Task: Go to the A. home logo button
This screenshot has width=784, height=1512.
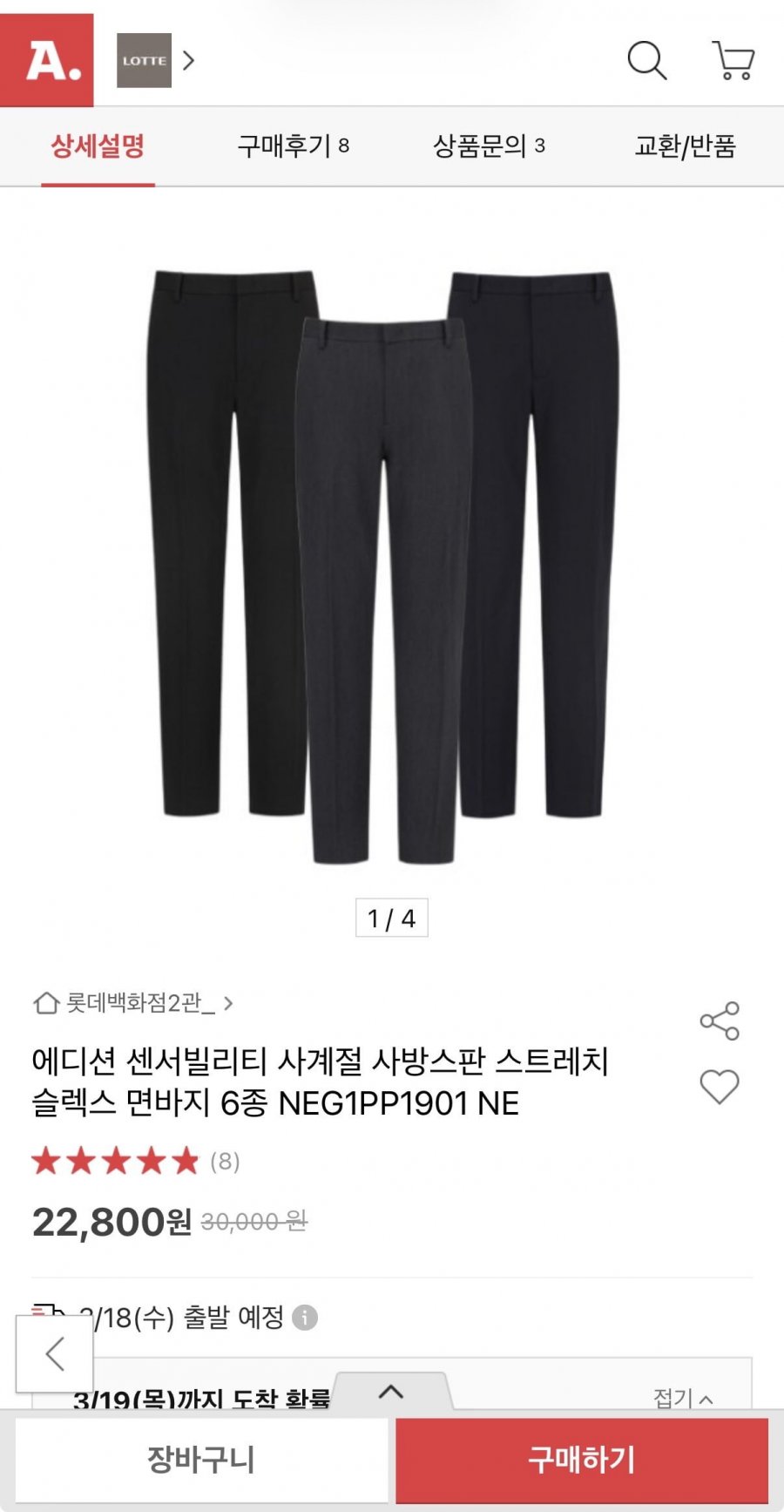Action: click(47, 60)
